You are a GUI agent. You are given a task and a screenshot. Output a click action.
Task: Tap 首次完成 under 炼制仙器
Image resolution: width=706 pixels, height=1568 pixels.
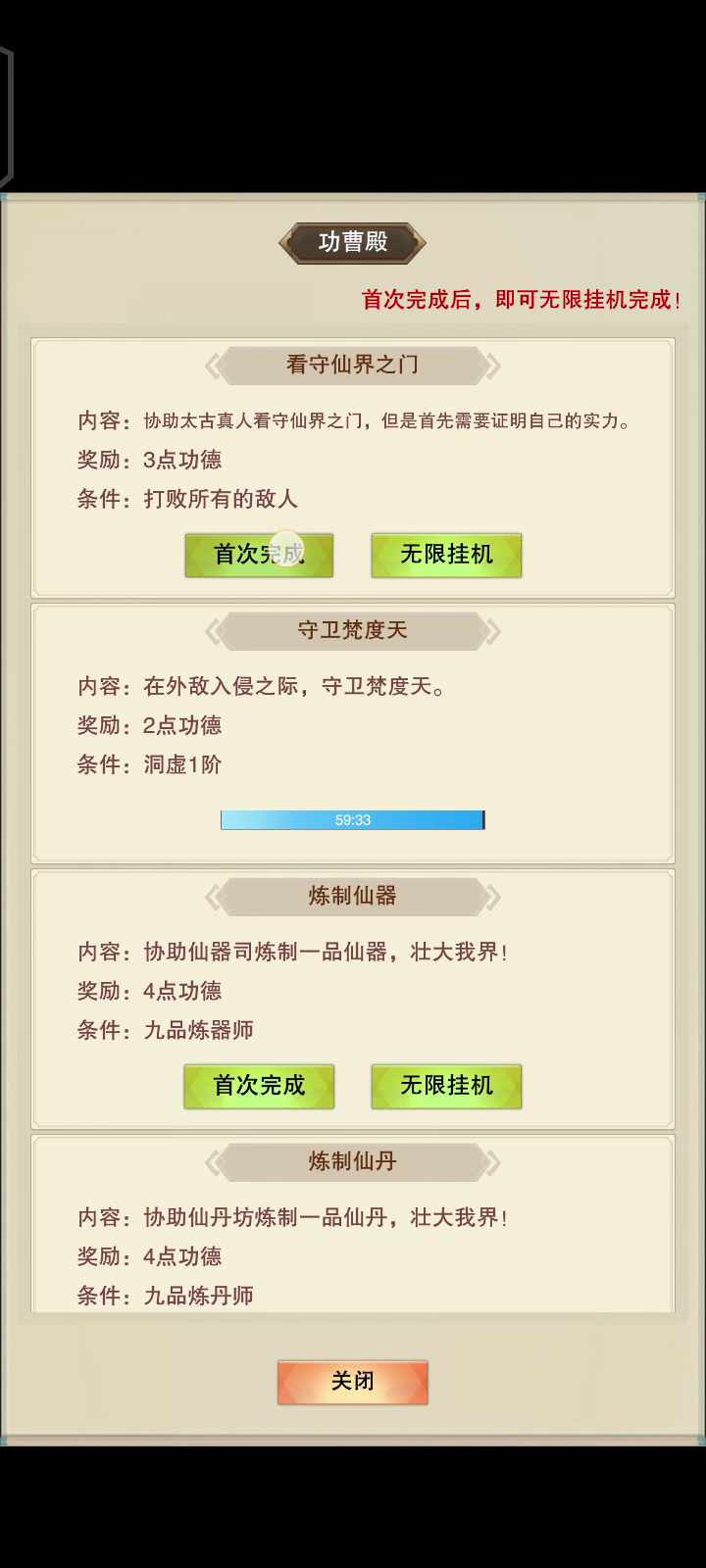click(259, 1086)
